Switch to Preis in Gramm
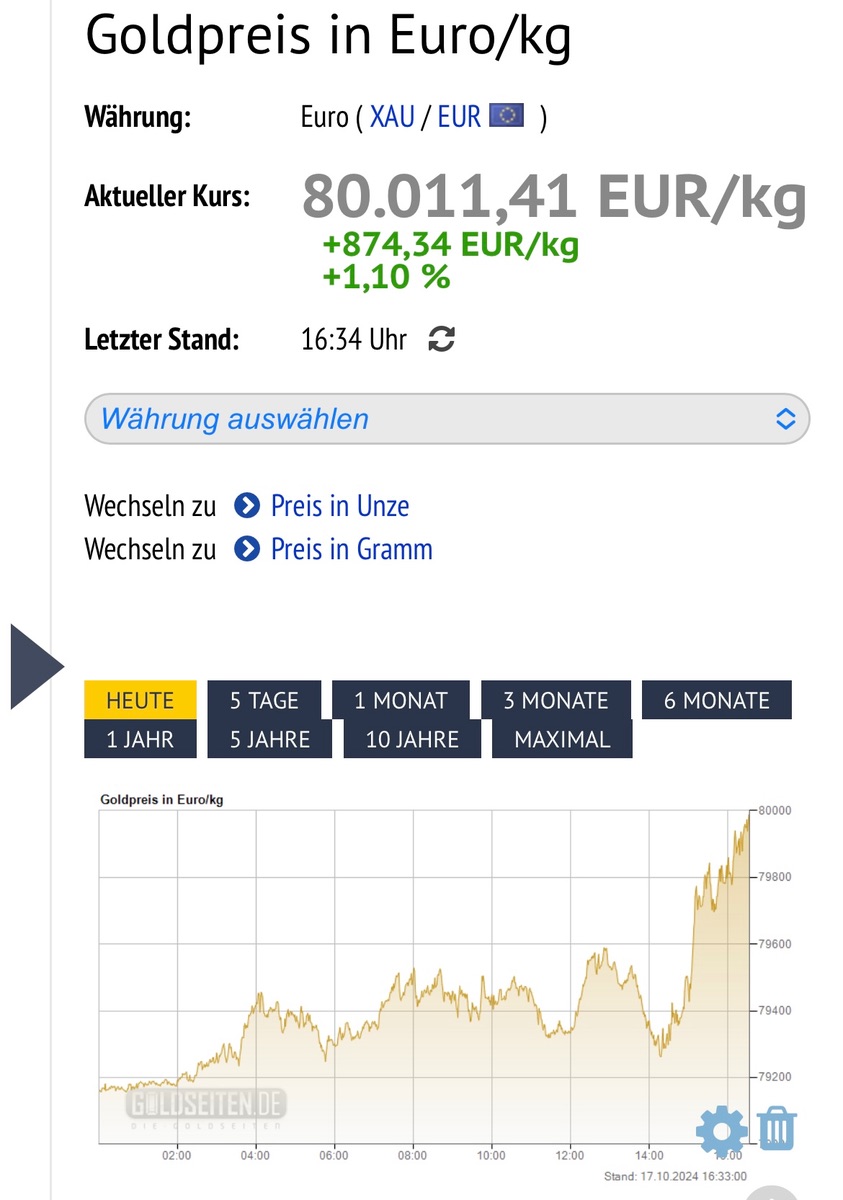The height and width of the screenshot is (1200, 843). coord(351,550)
